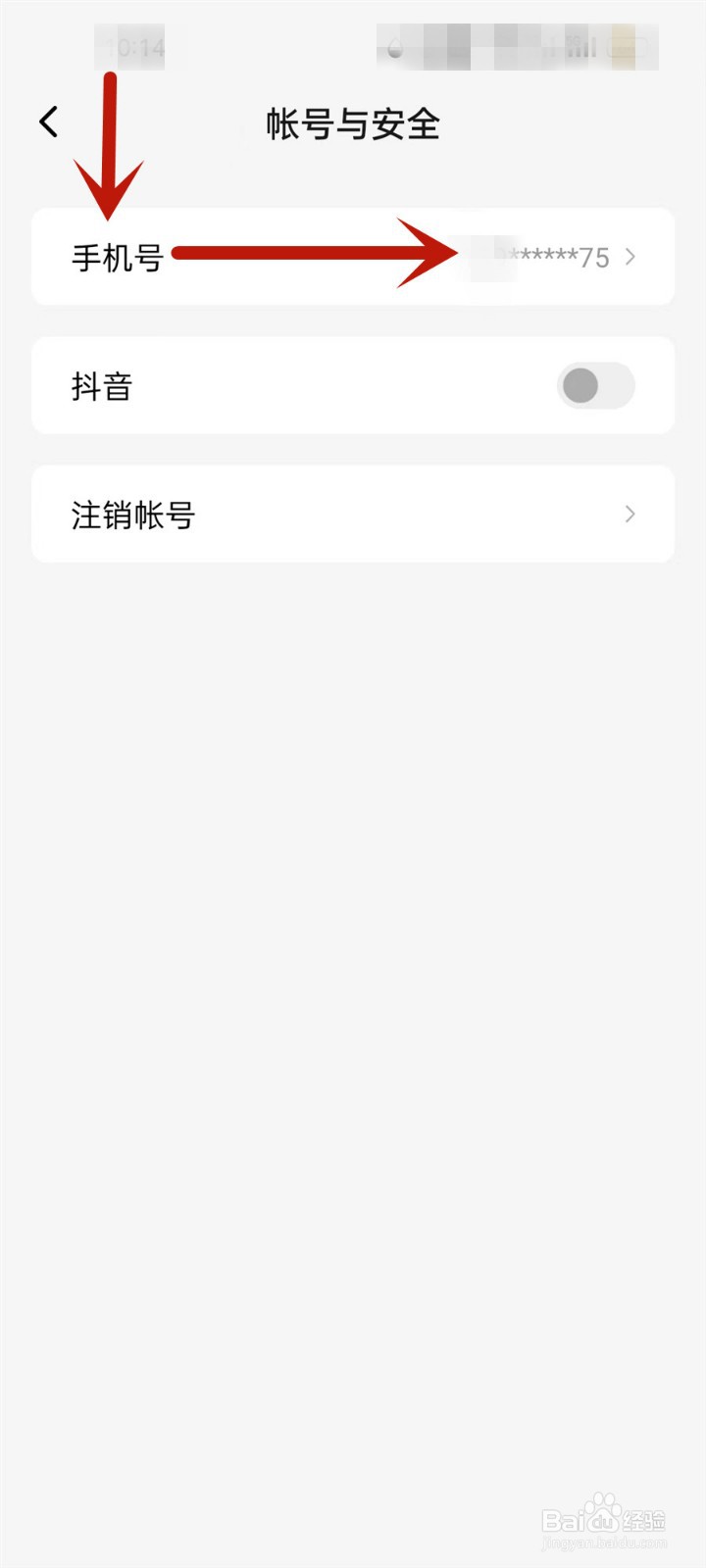Tap the 手机号 card area
This screenshot has height=1568, width=706.
(x=353, y=257)
